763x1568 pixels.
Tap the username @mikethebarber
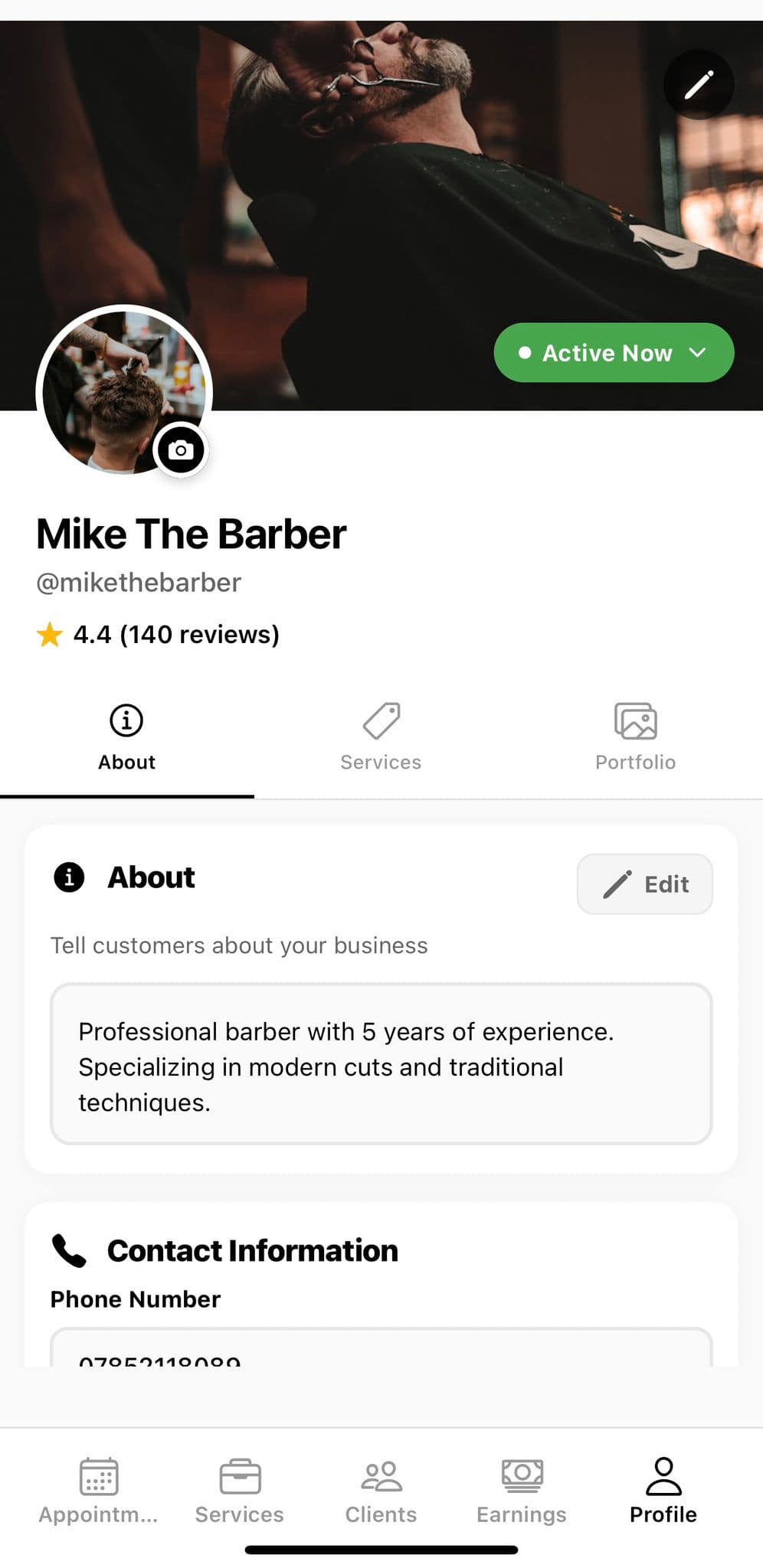(139, 582)
